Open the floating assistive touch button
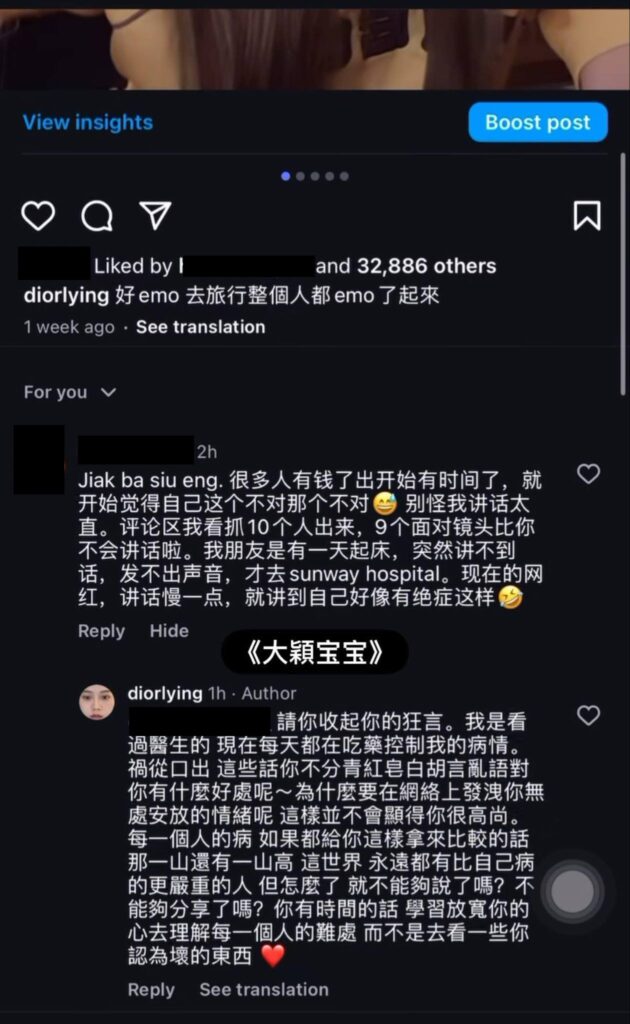The image size is (630, 1024). point(573,893)
